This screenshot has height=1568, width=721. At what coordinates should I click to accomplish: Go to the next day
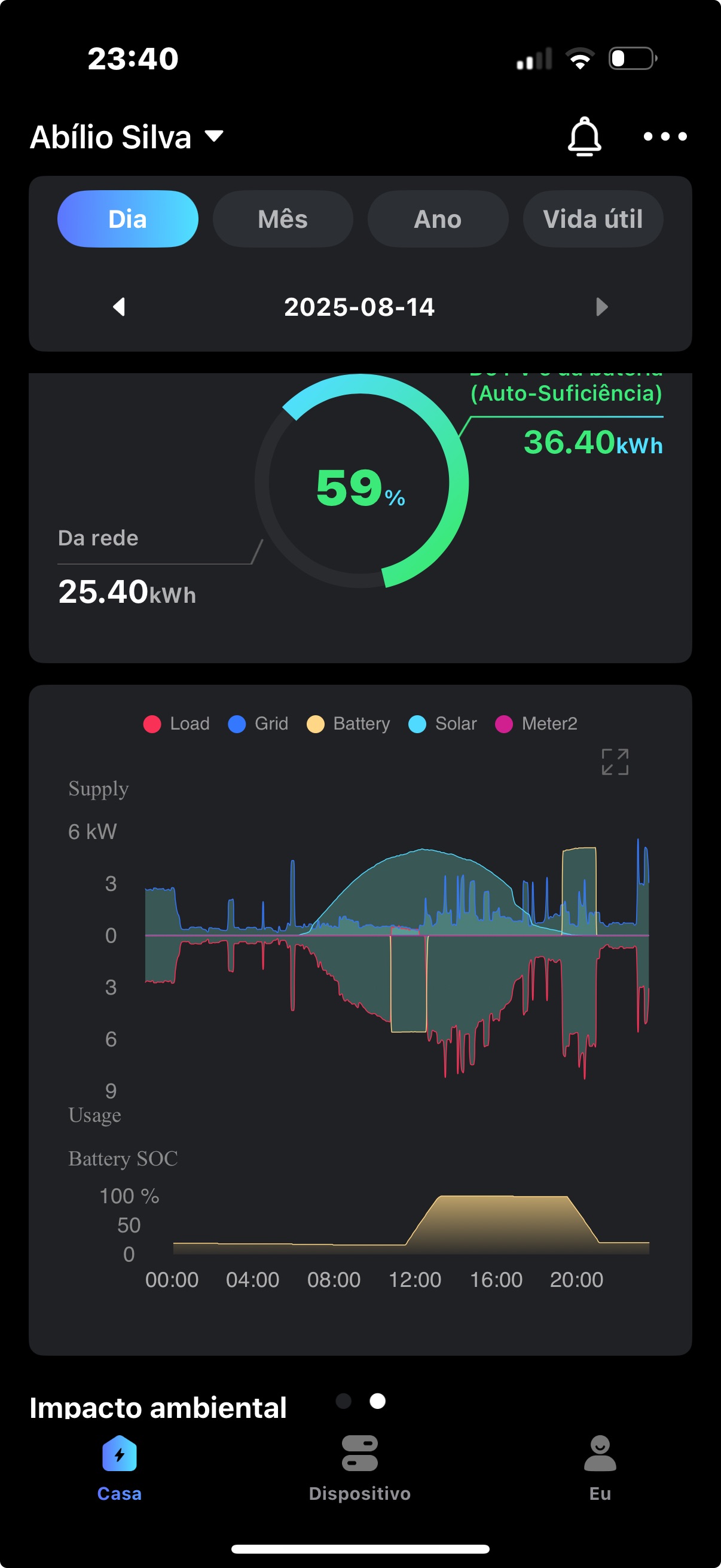click(x=601, y=307)
